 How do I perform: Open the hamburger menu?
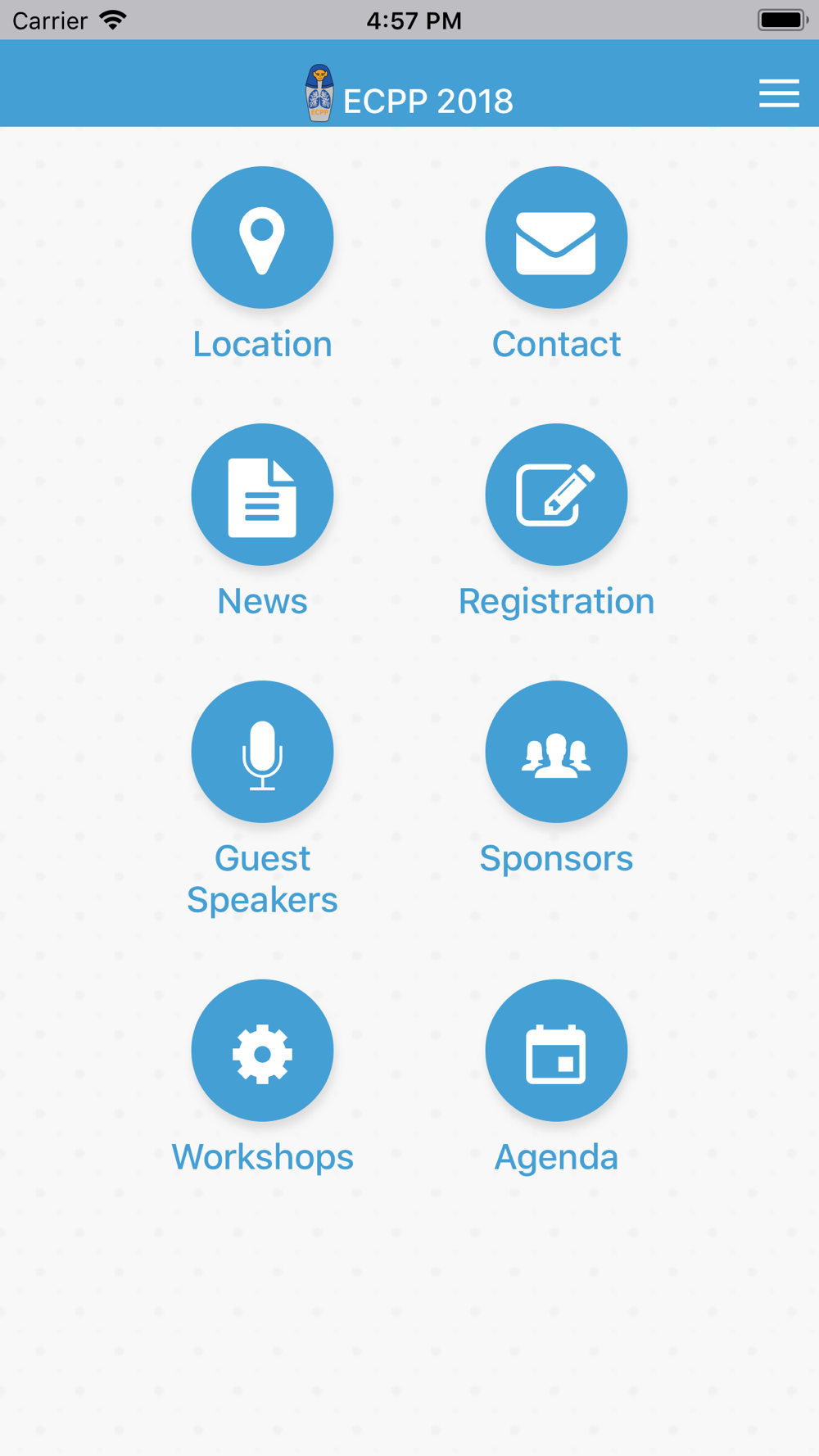coord(779,93)
